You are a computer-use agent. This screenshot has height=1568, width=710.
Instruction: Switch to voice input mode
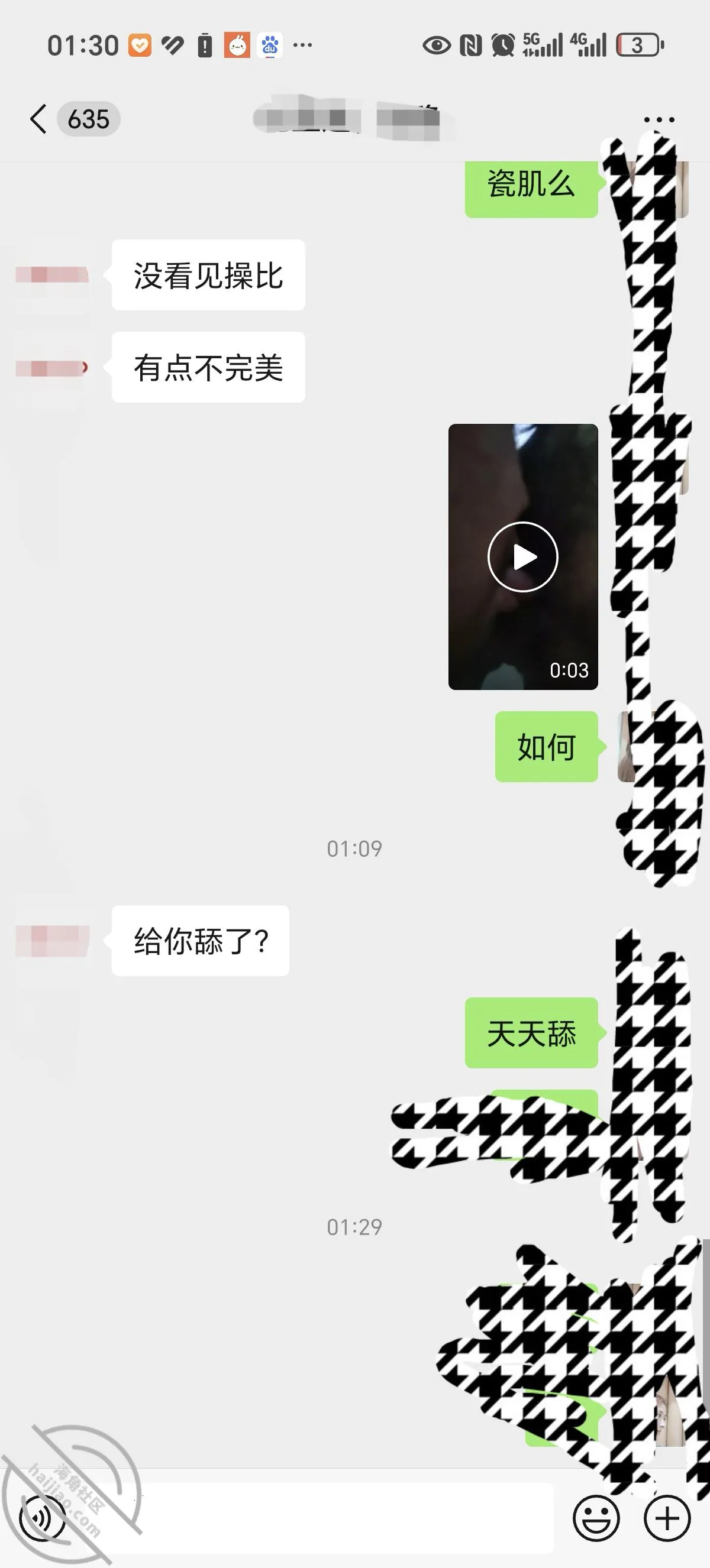[43, 1519]
